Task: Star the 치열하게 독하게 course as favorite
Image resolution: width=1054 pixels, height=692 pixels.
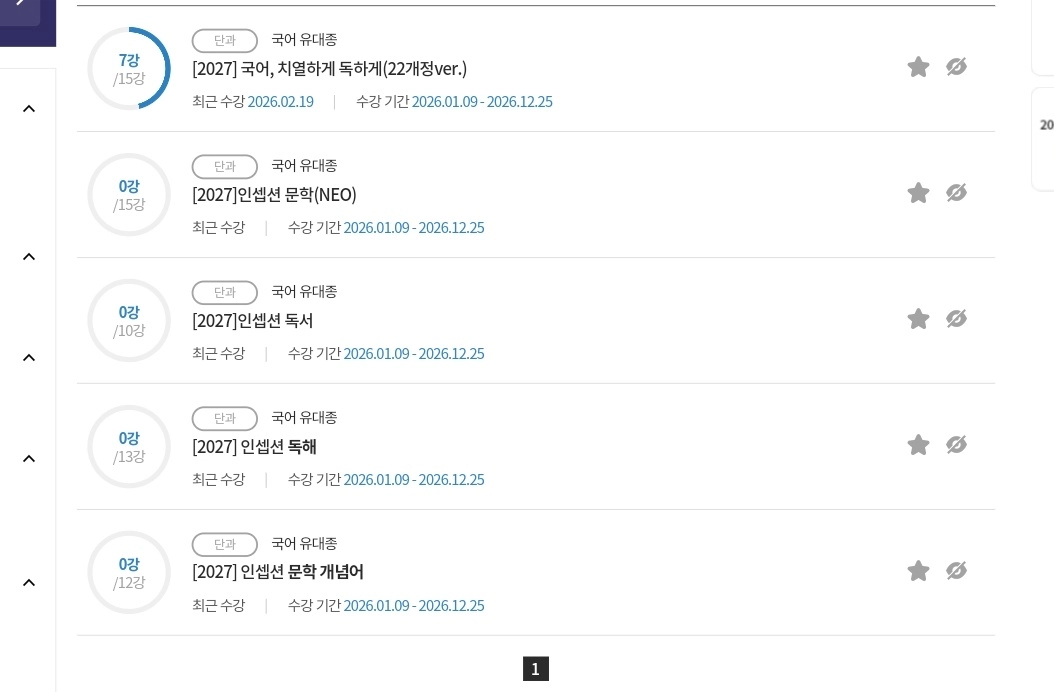Action: pos(918,67)
